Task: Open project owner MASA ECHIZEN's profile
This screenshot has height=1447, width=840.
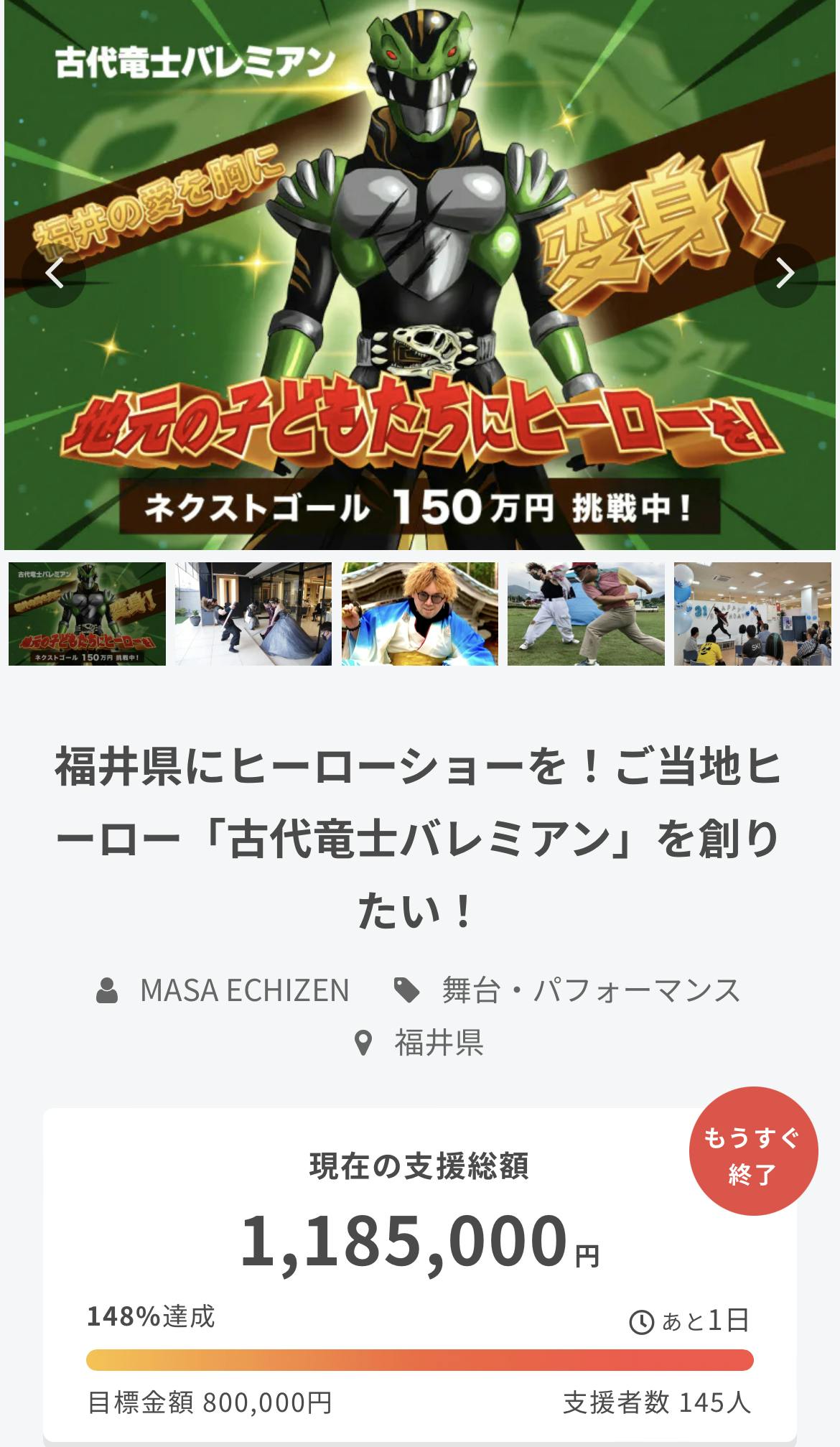Action: click(244, 990)
